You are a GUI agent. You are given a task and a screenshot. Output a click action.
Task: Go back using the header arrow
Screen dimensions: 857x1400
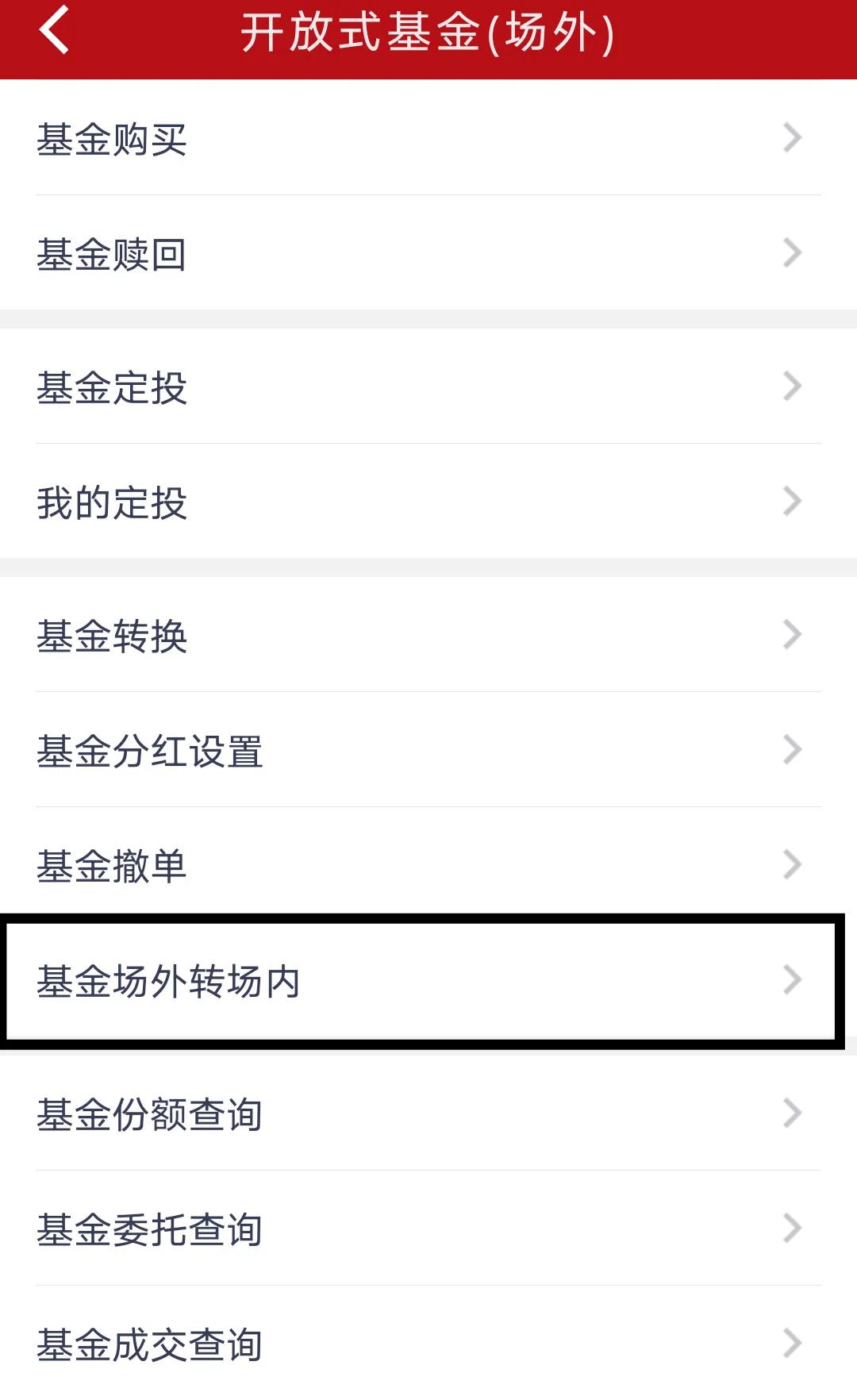pos(54,31)
